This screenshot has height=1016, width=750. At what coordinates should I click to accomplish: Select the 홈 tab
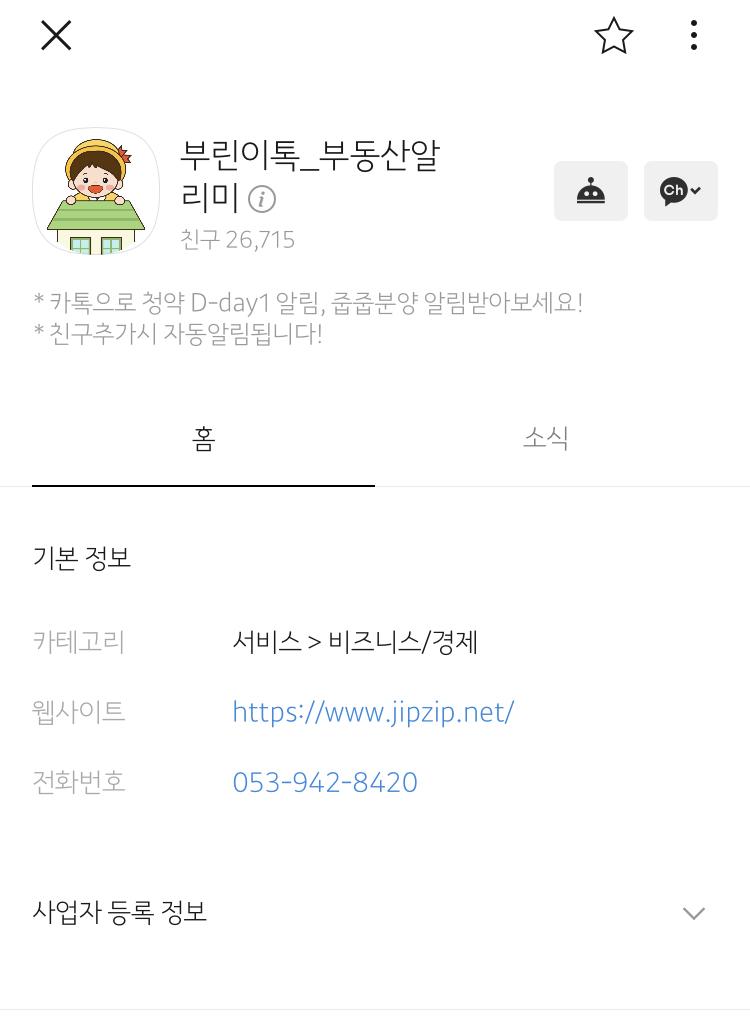(203, 437)
